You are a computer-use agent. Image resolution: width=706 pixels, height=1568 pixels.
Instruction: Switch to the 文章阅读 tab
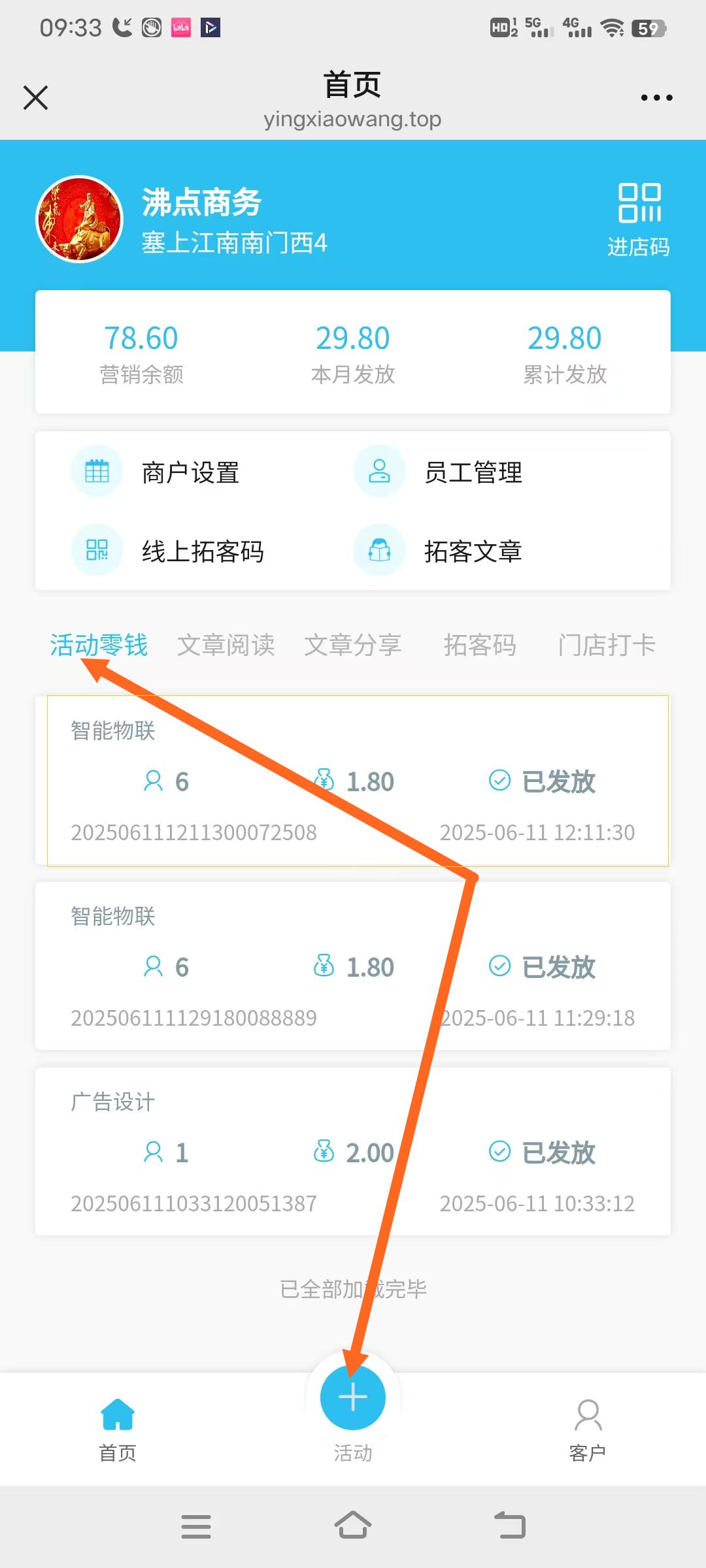(226, 645)
